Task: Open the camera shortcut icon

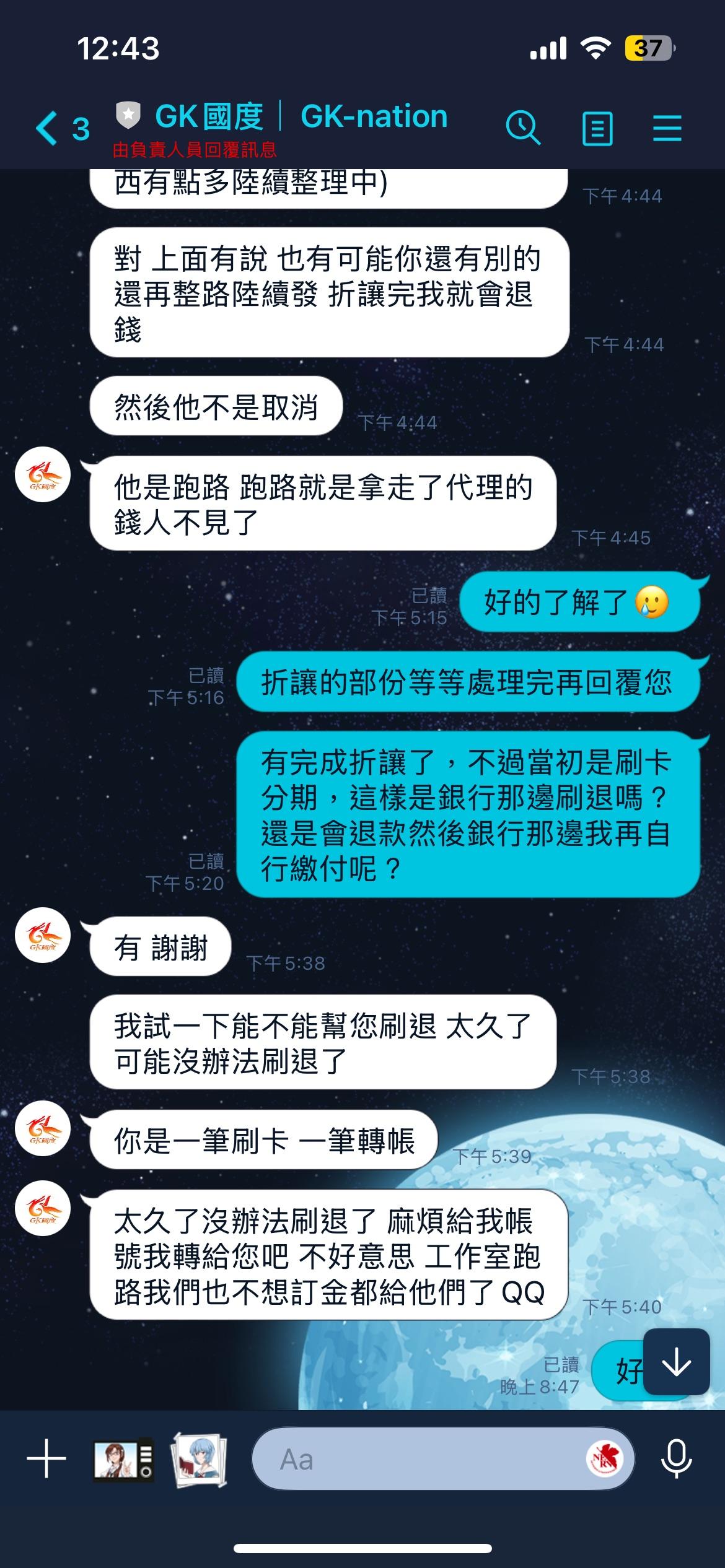Action: (x=123, y=1459)
